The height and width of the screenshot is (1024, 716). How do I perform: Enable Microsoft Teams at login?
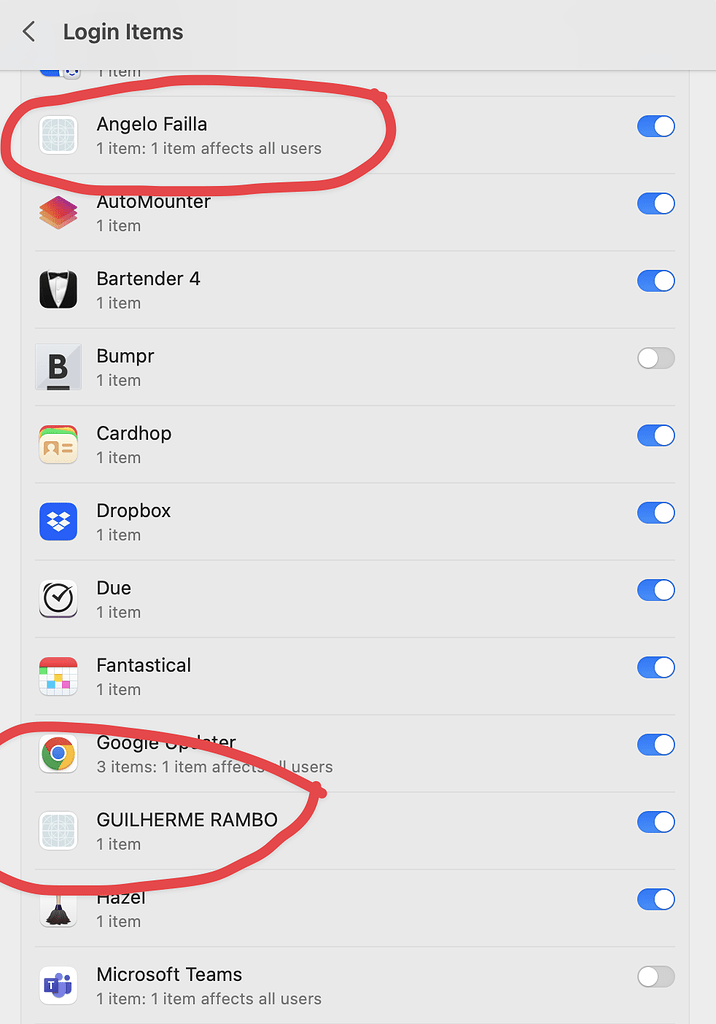(x=655, y=976)
